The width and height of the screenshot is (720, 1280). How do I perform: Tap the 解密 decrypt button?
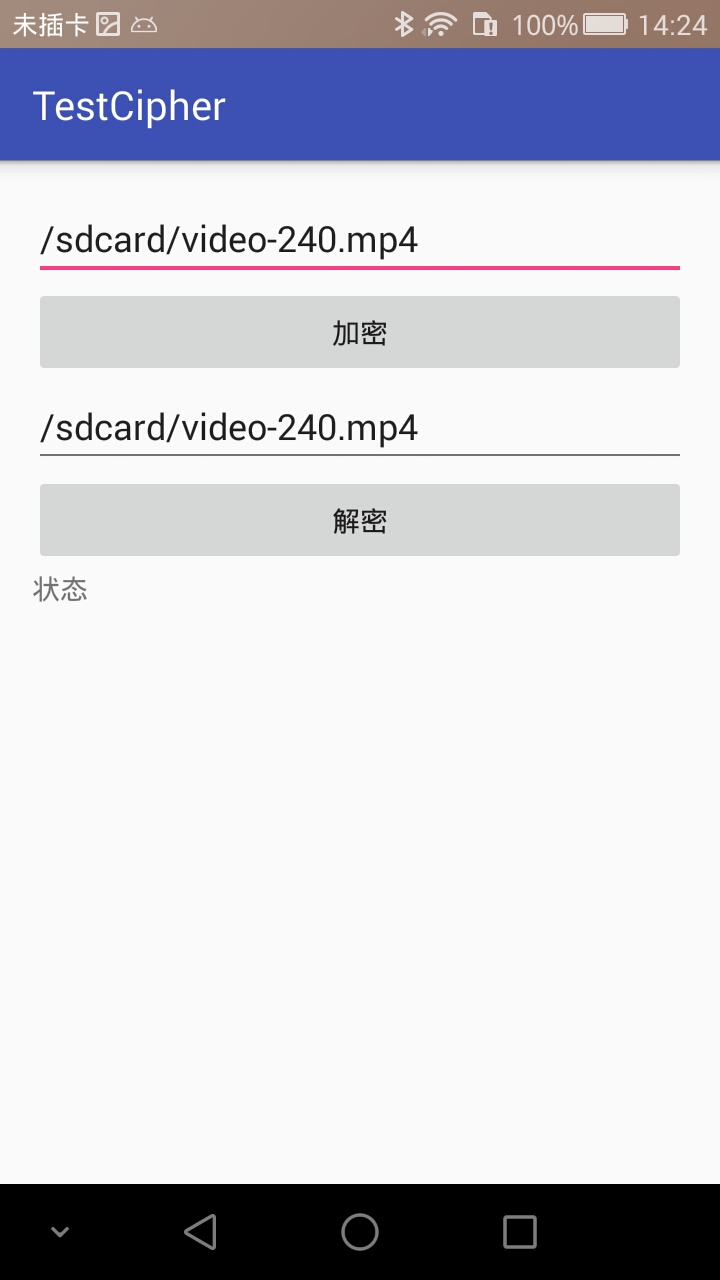click(359, 520)
